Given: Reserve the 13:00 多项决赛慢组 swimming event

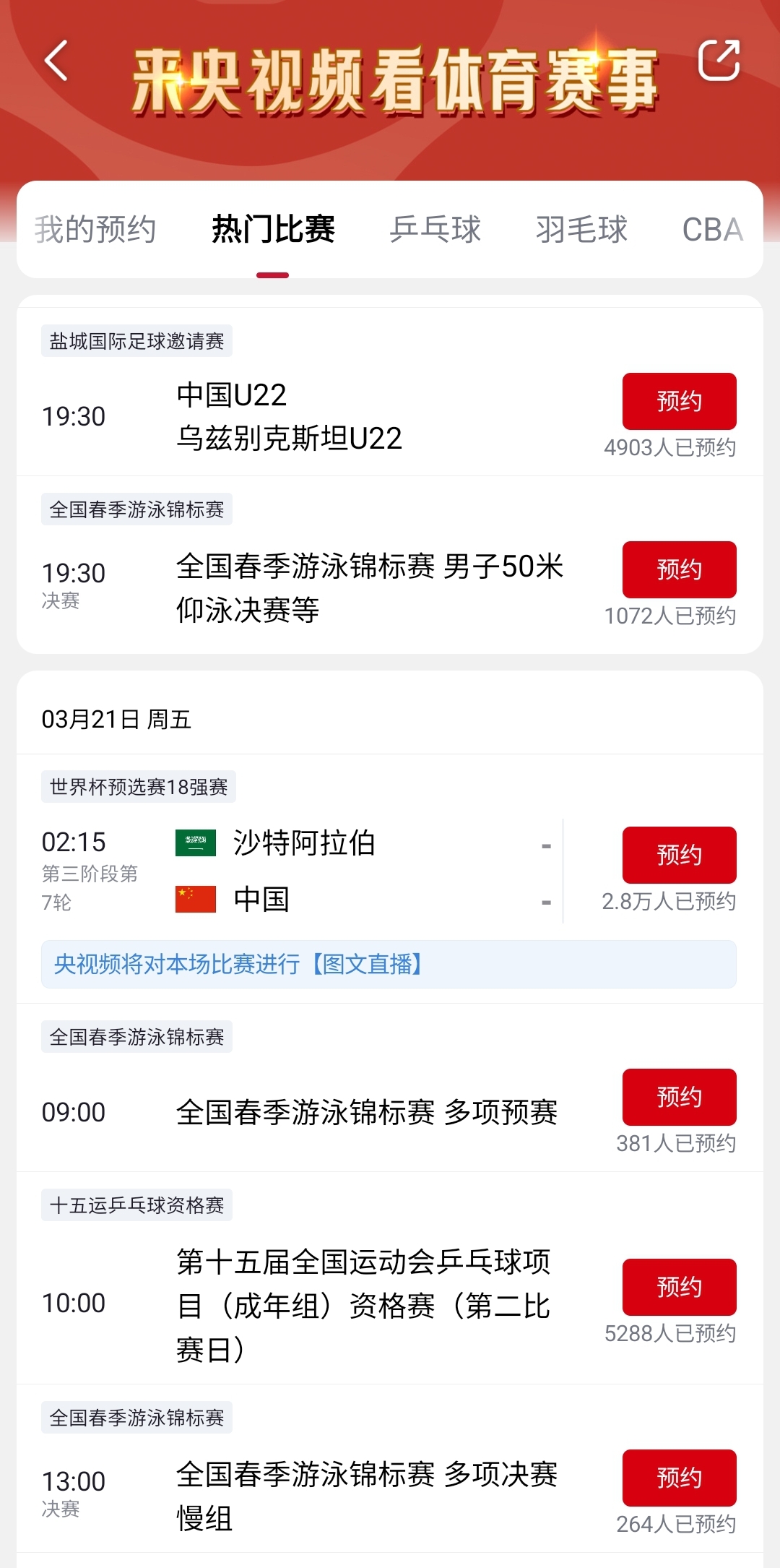Looking at the screenshot, I should coord(679,1478).
